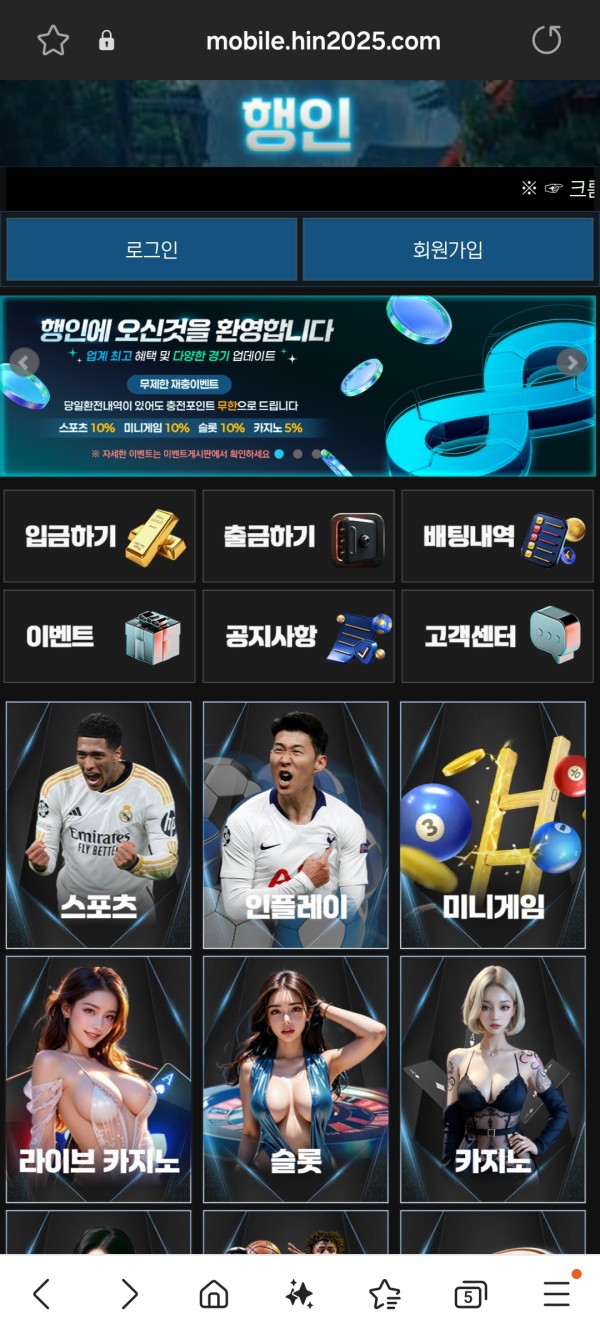The image size is (600, 1334).
Task: Reload the current webpage
Action: [x=546, y=41]
